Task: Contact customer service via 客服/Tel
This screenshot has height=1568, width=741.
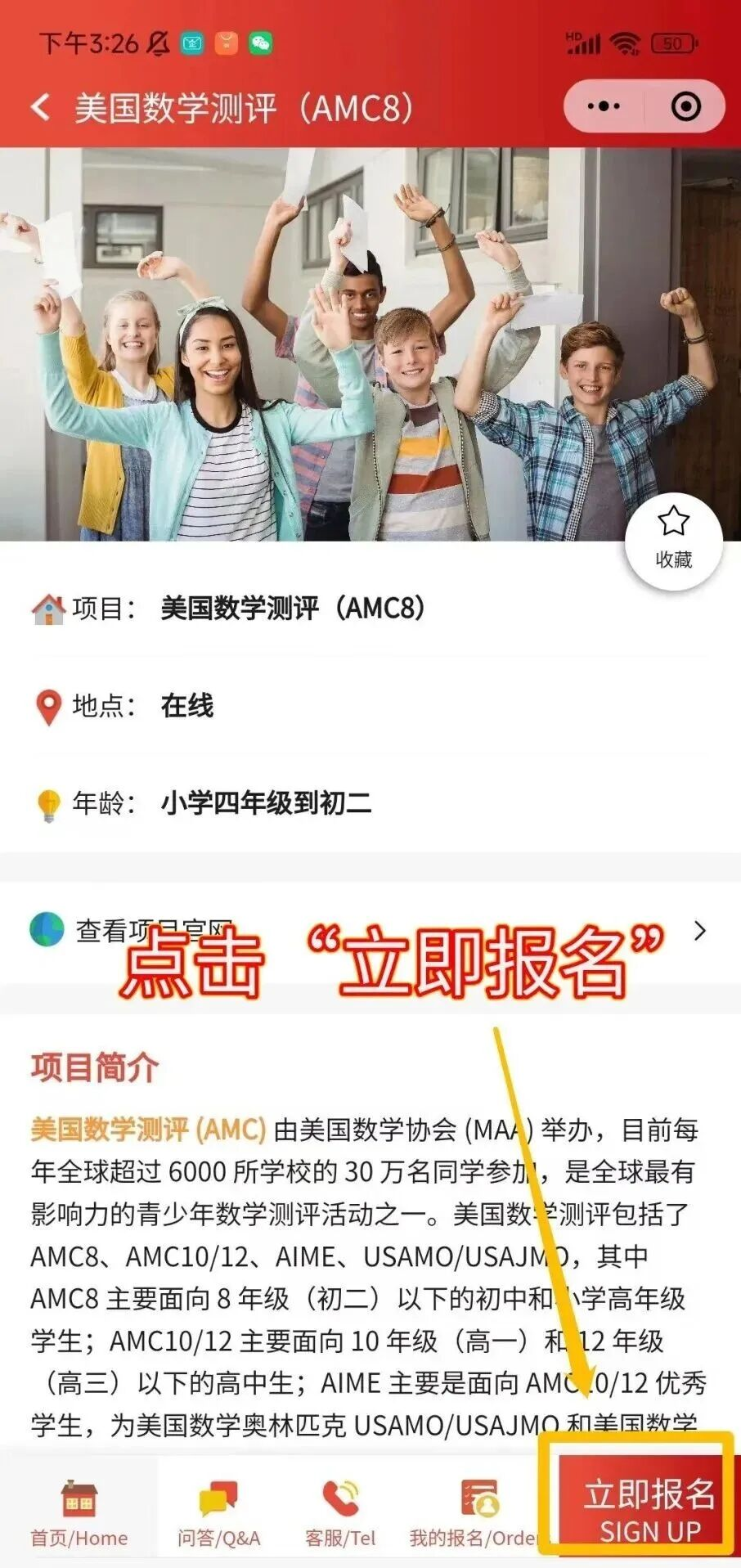Action: (340, 1512)
